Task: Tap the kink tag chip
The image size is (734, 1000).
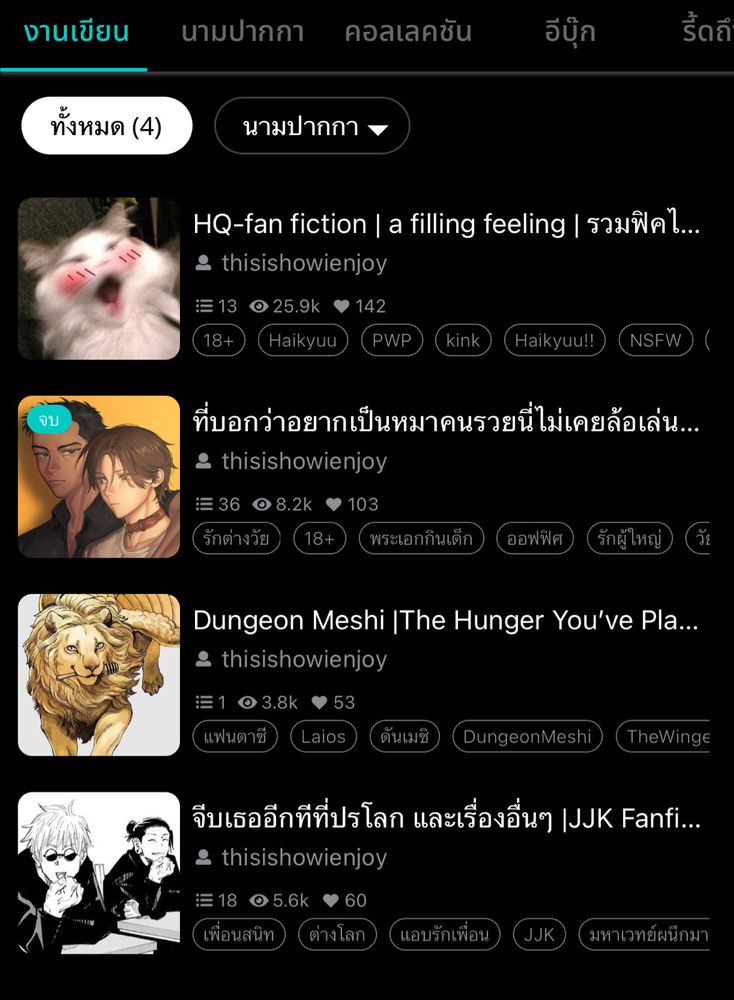Action: [463, 340]
